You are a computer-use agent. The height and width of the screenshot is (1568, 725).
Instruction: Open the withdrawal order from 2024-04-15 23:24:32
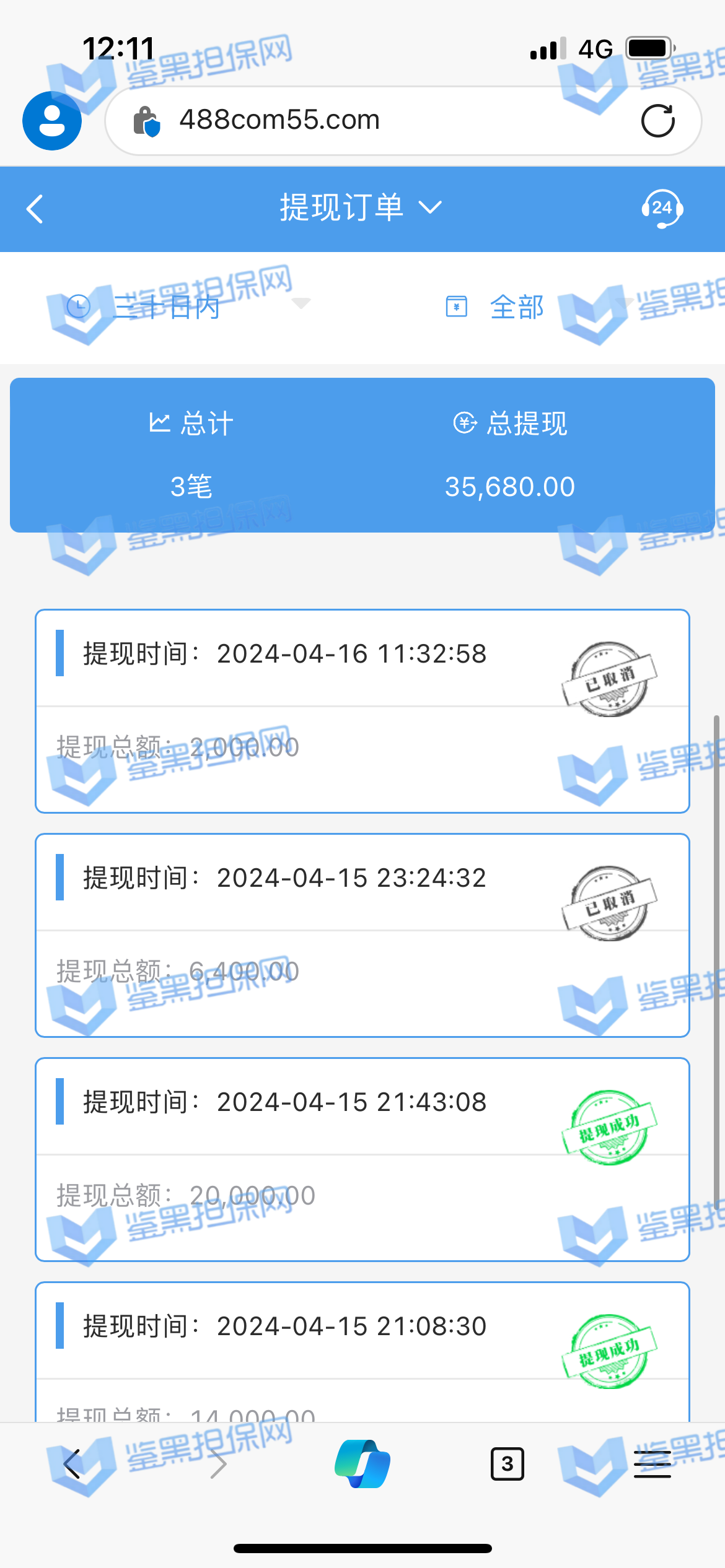tap(362, 935)
